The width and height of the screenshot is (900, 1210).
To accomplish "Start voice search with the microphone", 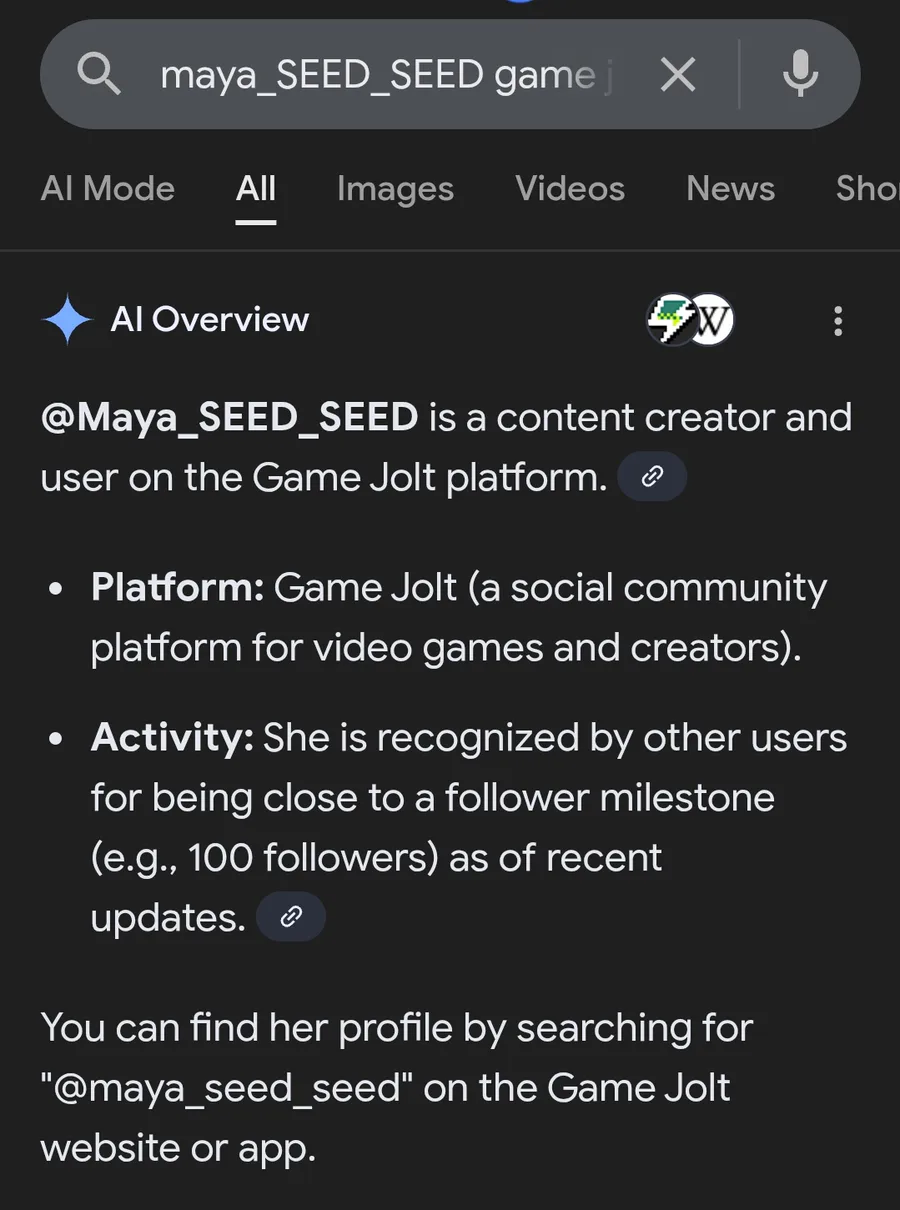I will [x=800, y=75].
